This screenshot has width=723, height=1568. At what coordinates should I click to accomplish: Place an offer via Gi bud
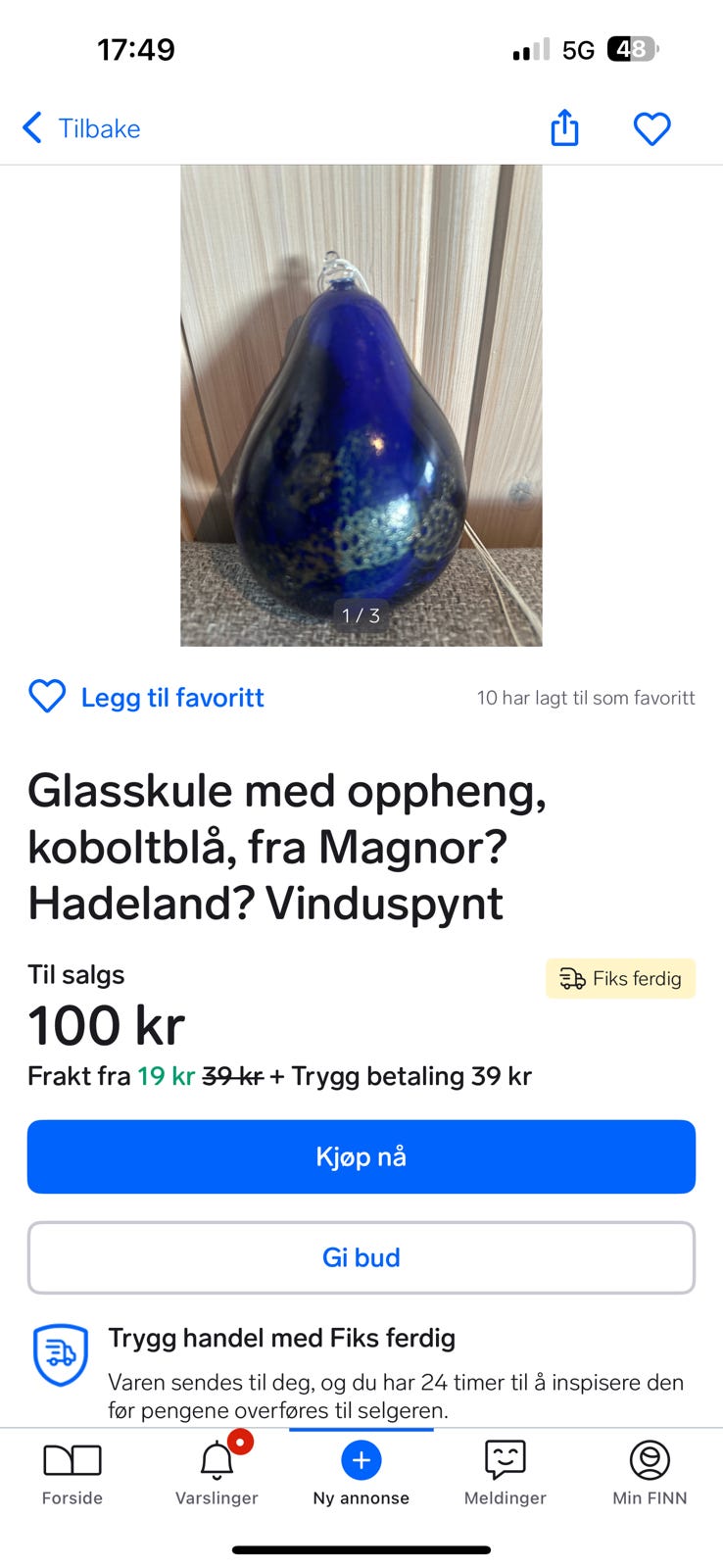pyautogui.click(x=361, y=1257)
